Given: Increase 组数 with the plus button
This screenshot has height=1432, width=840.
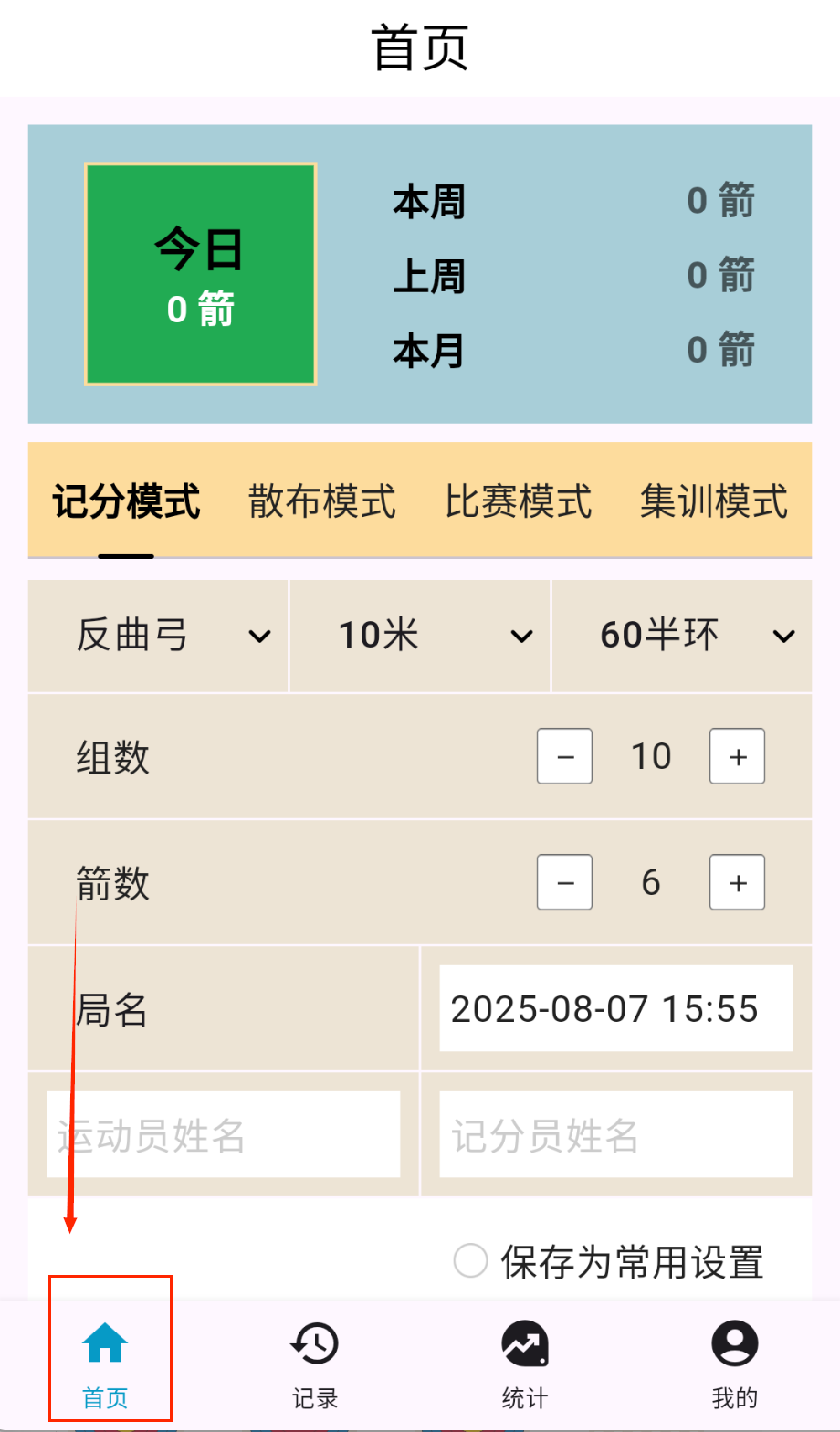Looking at the screenshot, I should click(738, 756).
